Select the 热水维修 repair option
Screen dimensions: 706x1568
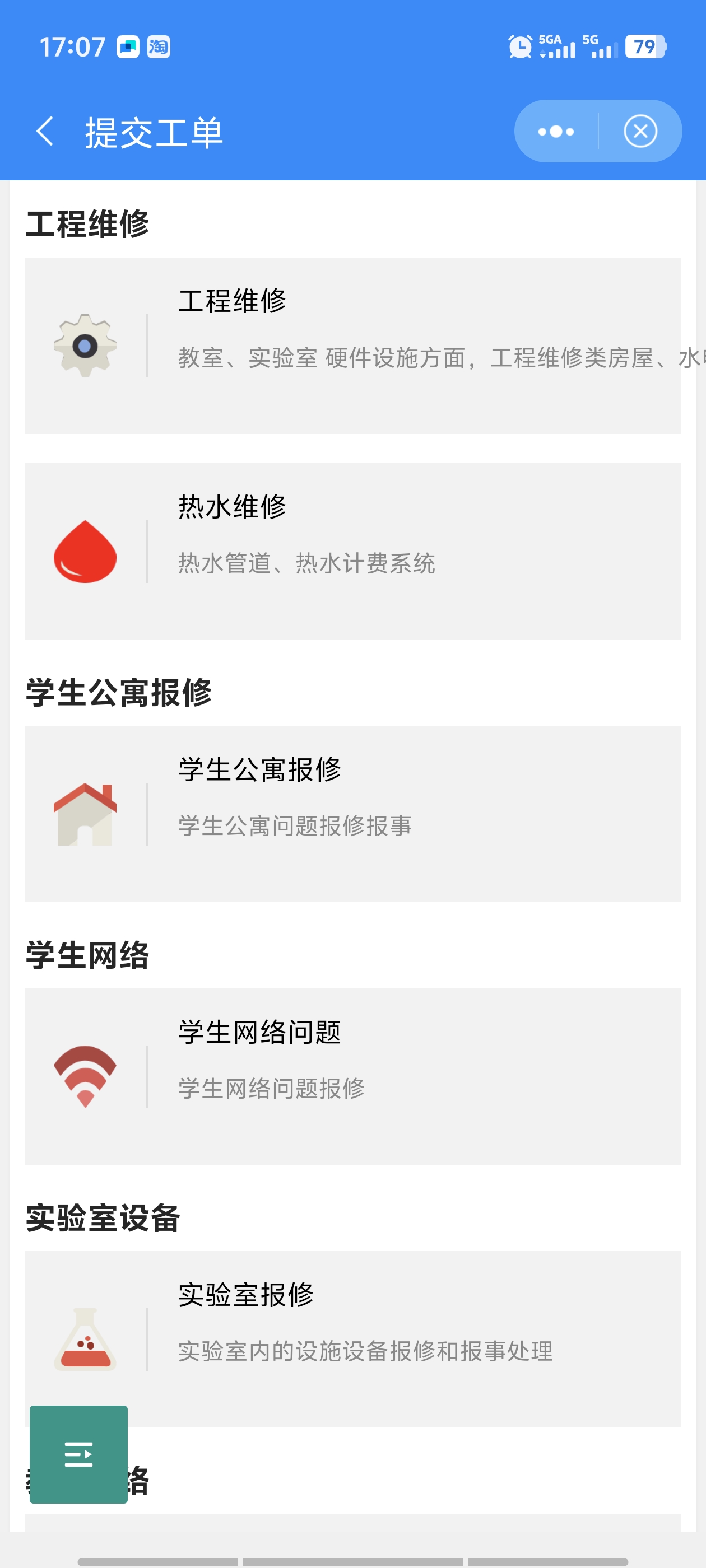(352, 551)
